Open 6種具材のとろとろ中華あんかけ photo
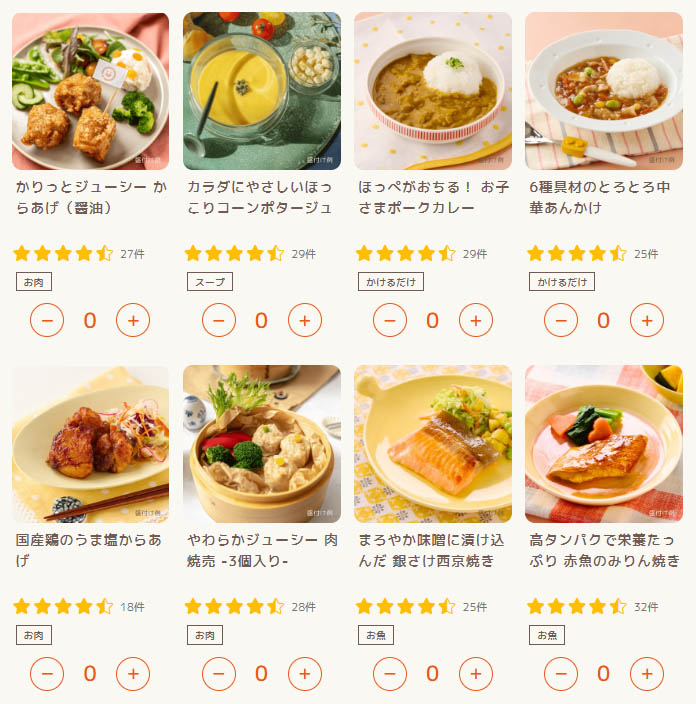 coord(603,91)
